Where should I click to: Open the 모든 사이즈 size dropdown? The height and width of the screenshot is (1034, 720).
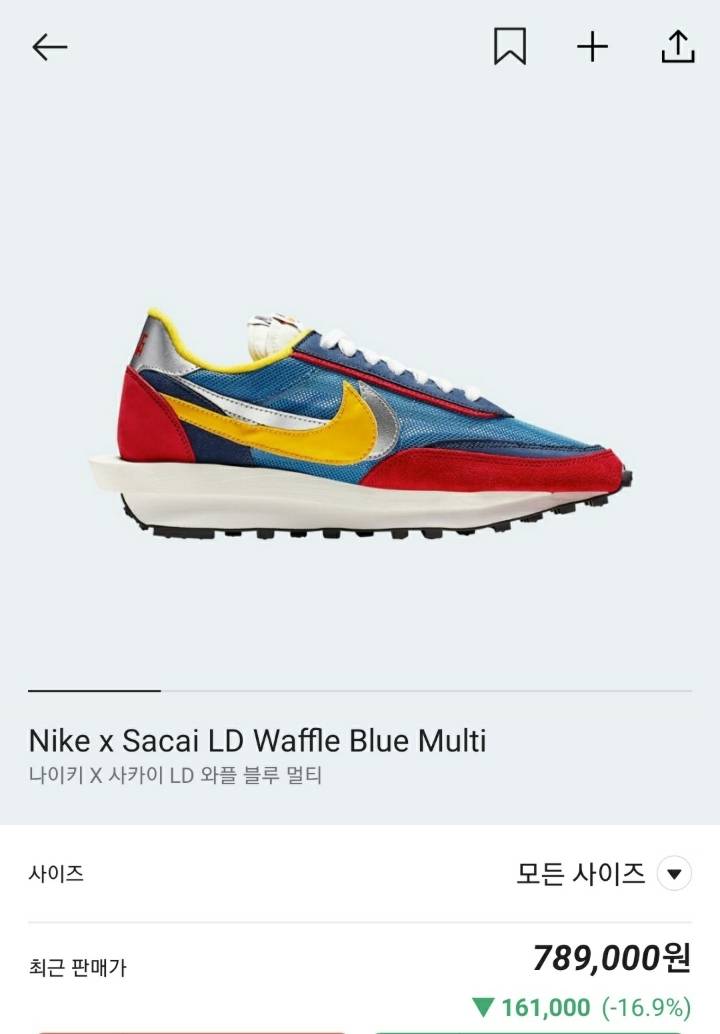(x=673, y=874)
